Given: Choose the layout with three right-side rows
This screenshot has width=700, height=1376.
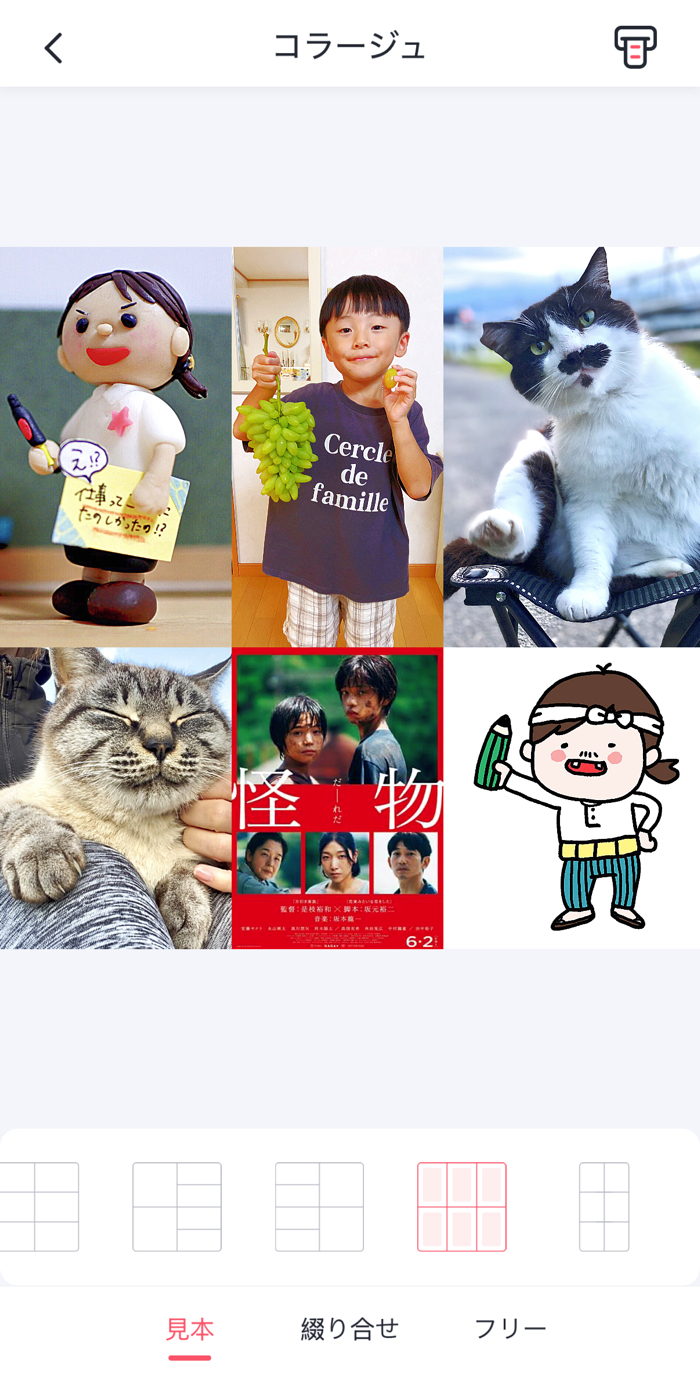Looking at the screenshot, I should coord(177,1206).
